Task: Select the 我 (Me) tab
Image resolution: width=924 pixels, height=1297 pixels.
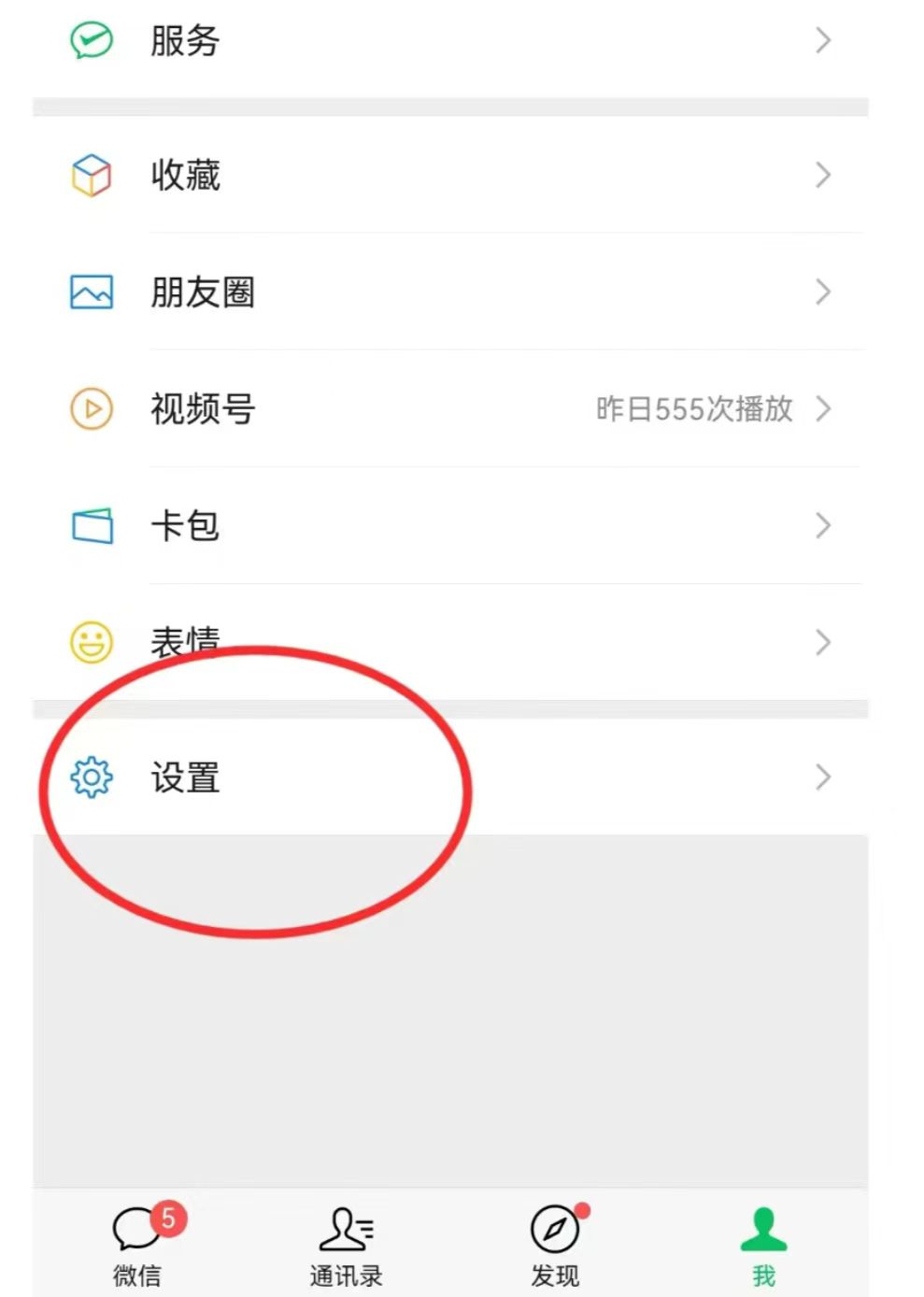Action: [x=763, y=1245]
